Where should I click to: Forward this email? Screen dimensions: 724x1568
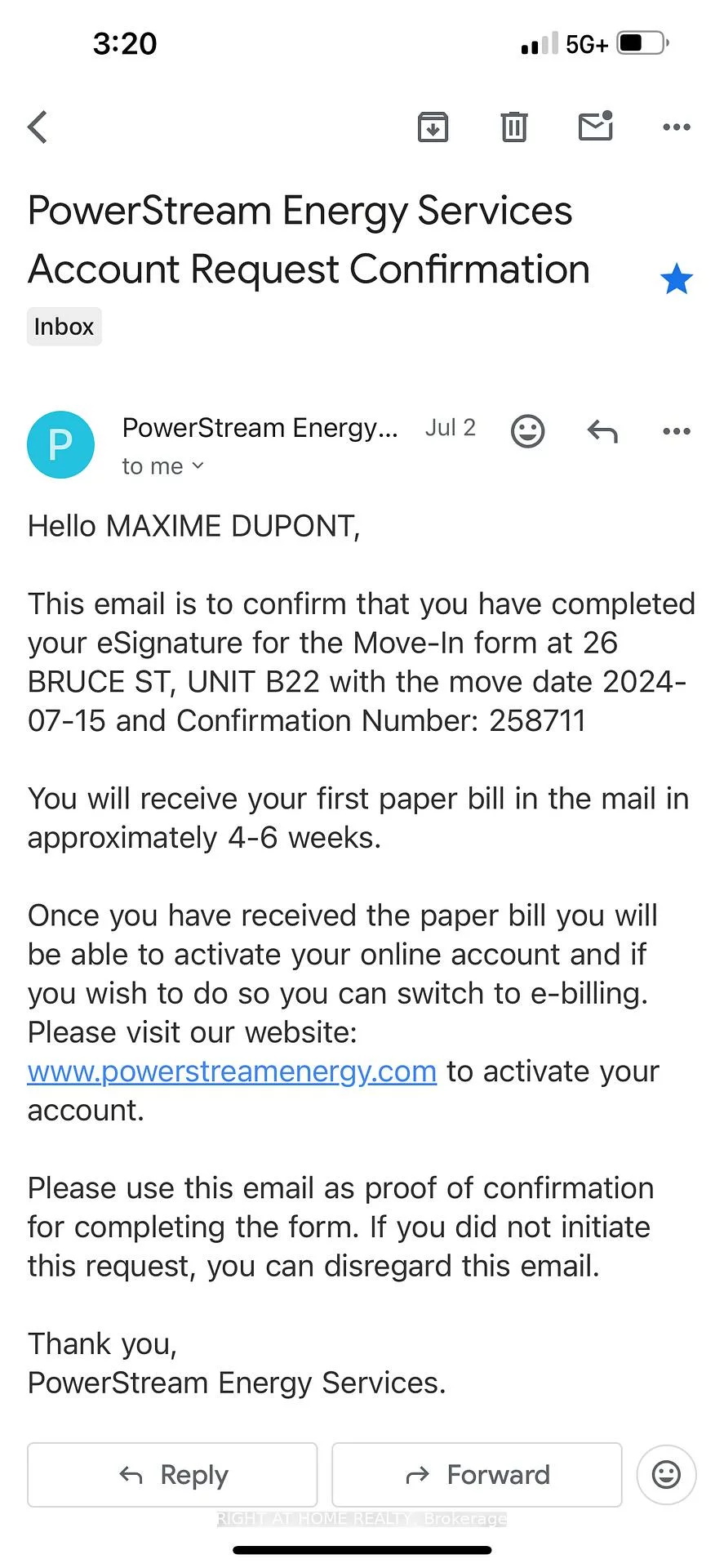(477, 1475)
